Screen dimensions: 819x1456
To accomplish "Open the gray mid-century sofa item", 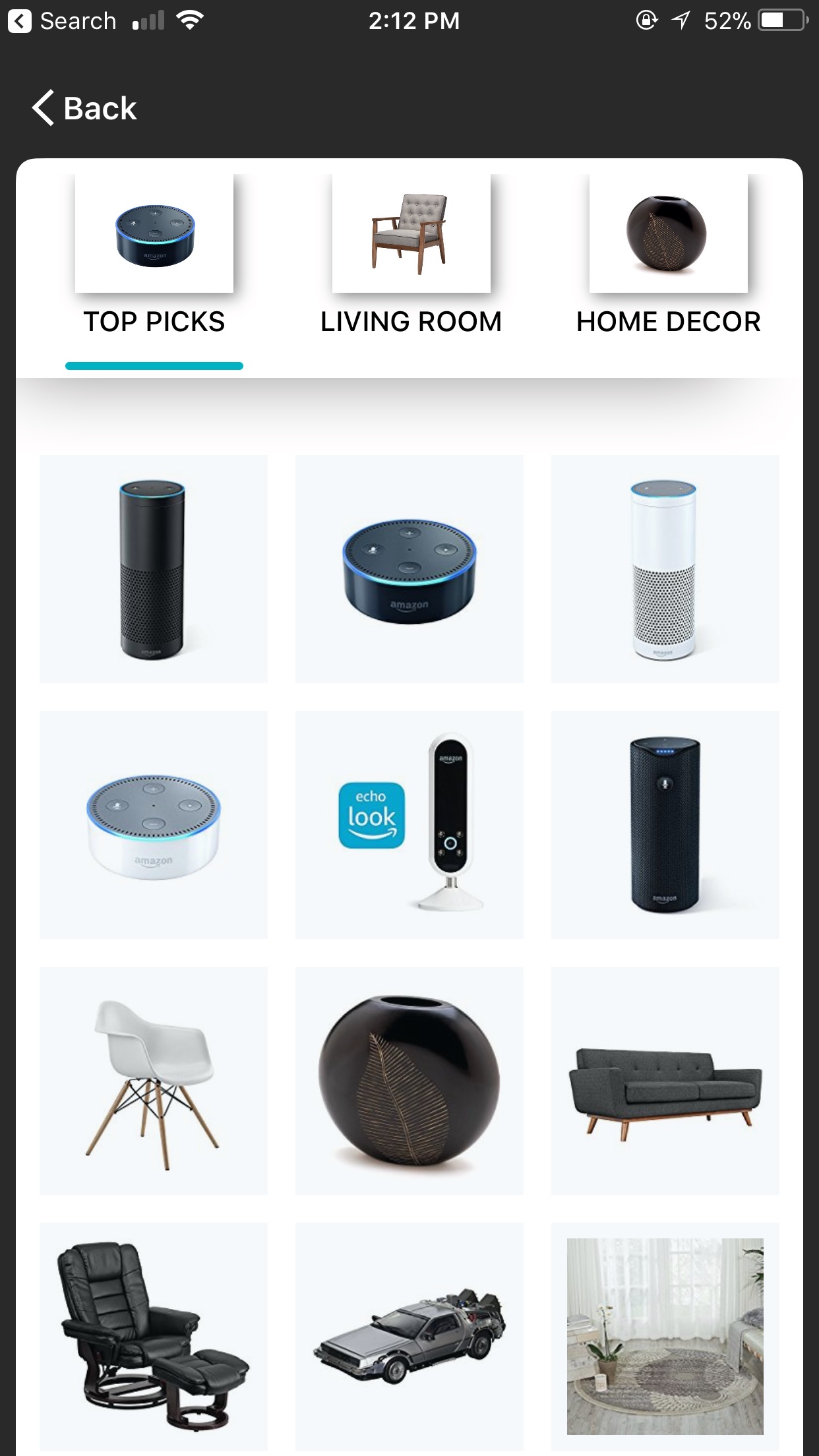I will pyautogui.click(x=665, y=1081).
